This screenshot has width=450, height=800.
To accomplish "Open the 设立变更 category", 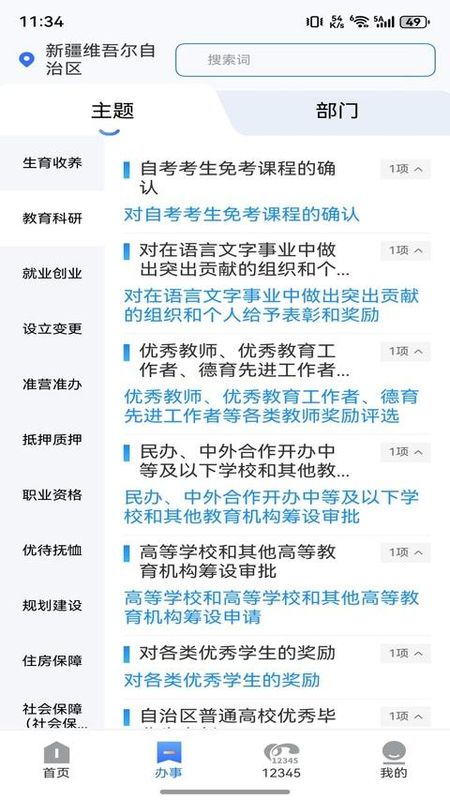I will click(x=52, y=329).
